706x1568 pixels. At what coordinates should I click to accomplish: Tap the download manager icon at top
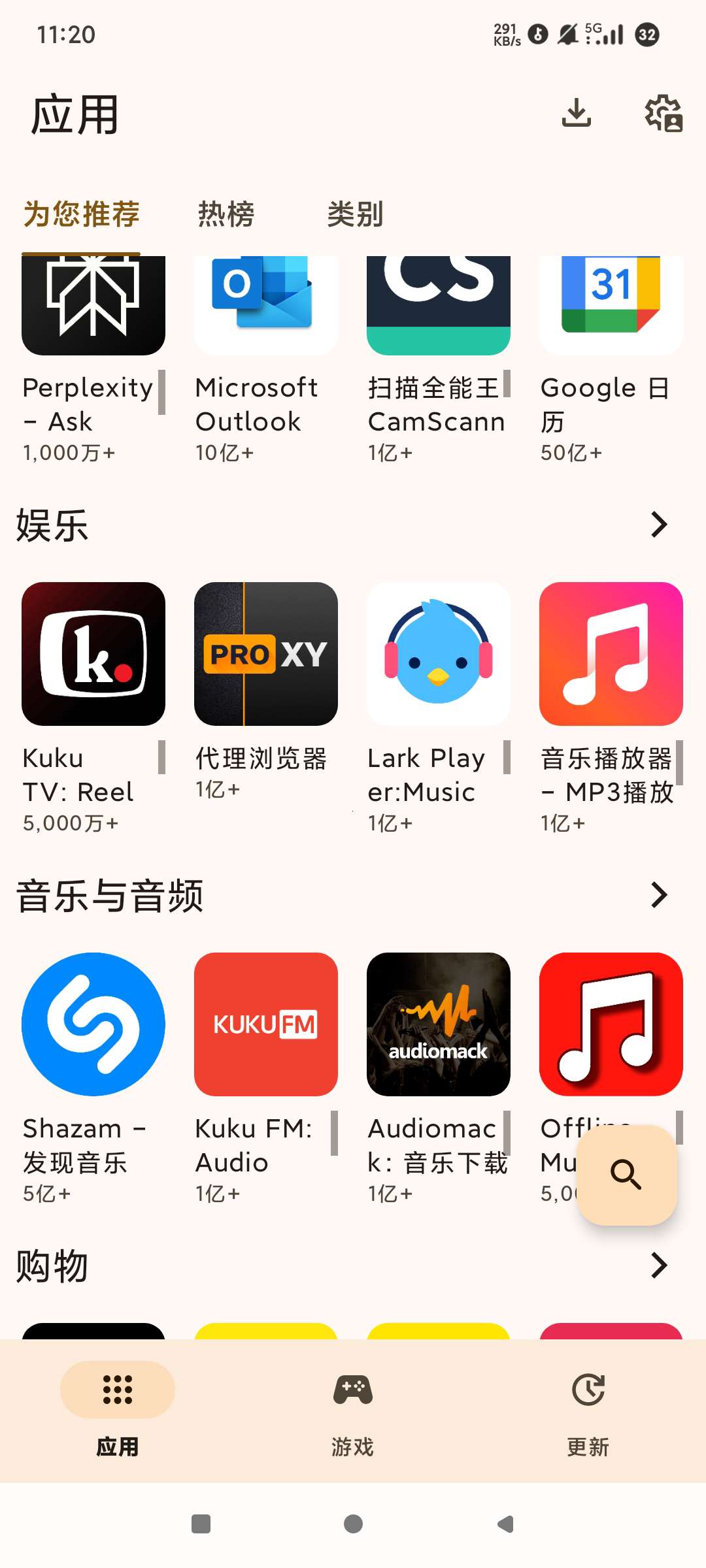pos(576,113)
